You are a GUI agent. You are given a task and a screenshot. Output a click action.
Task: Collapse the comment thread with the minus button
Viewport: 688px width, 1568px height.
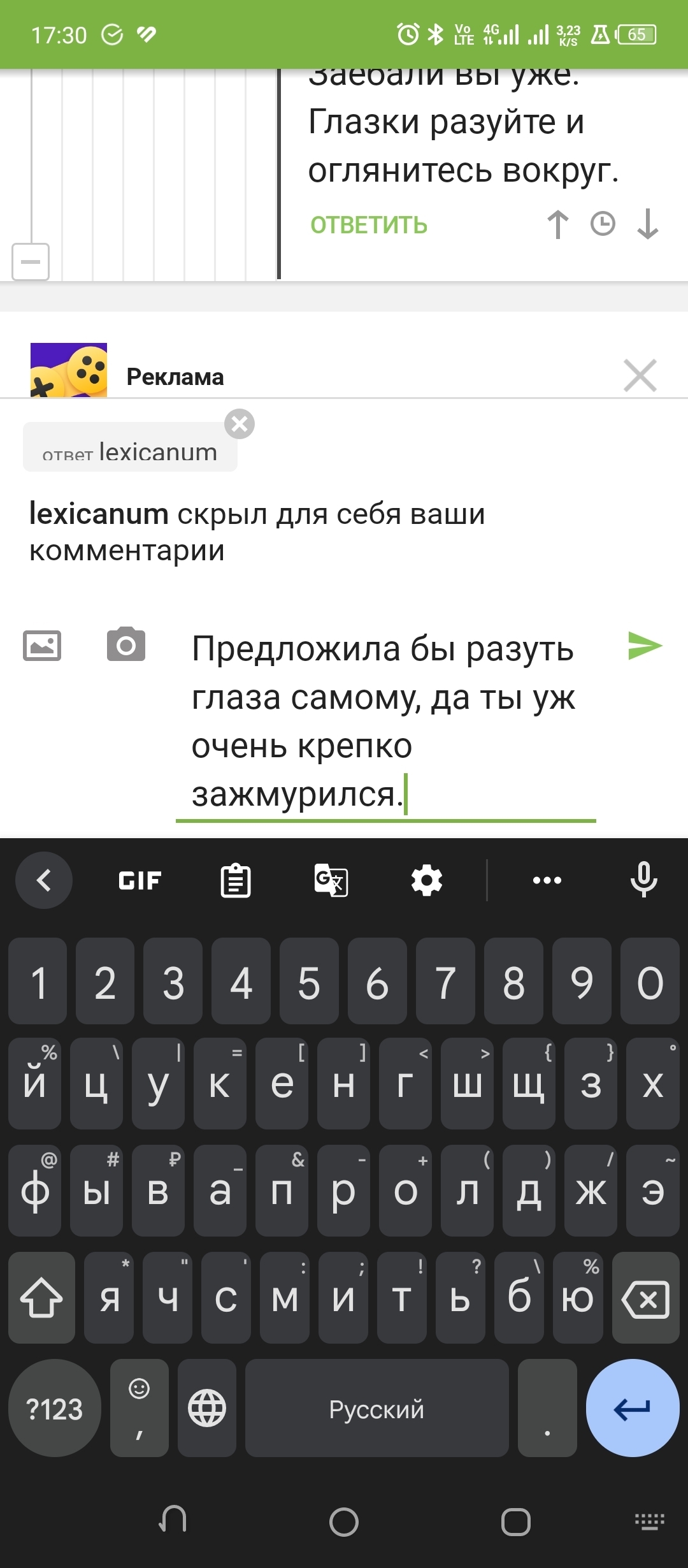click(x=31, y=261)
